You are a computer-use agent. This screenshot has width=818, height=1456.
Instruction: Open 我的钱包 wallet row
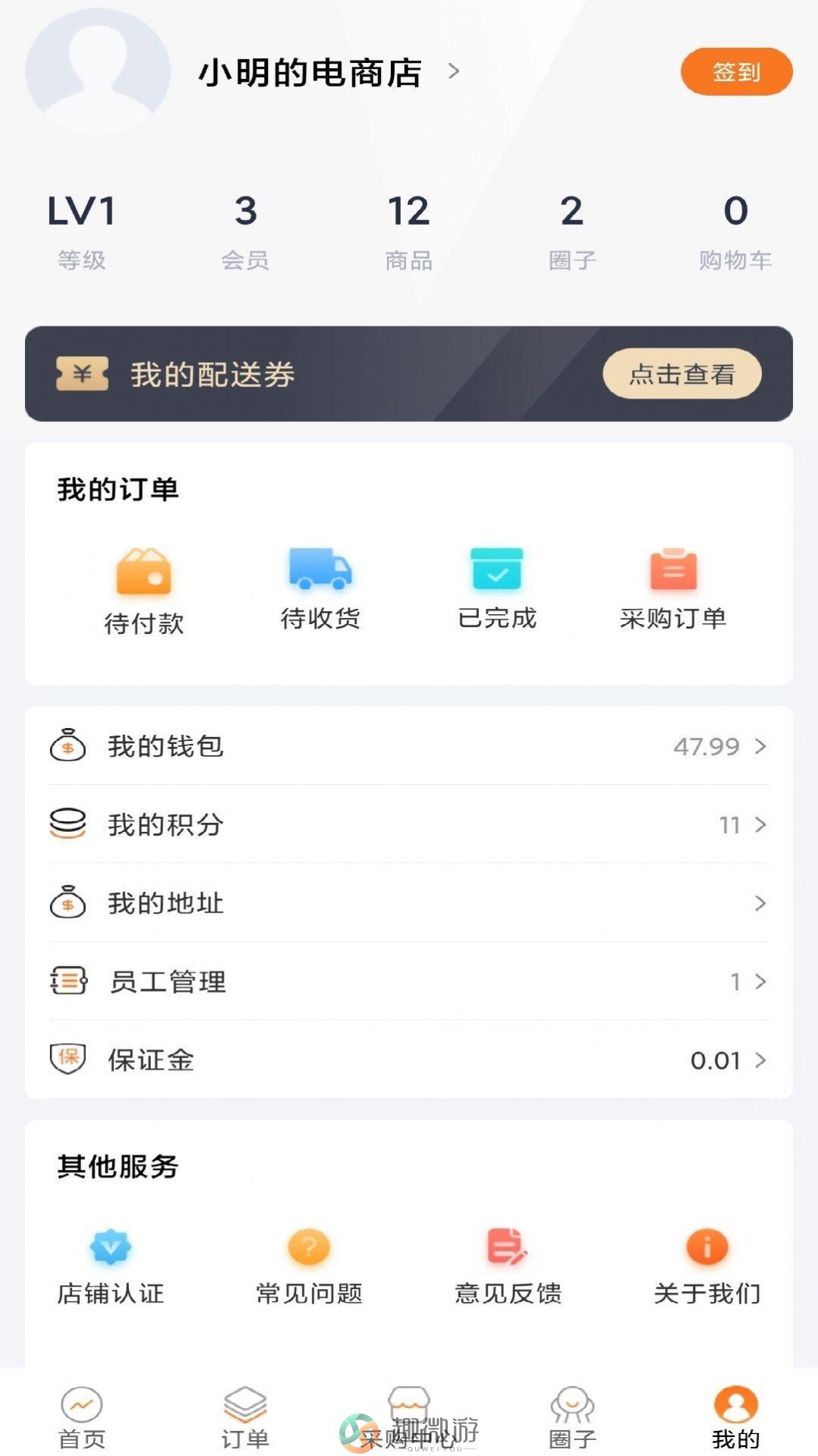tap(409, 746)
